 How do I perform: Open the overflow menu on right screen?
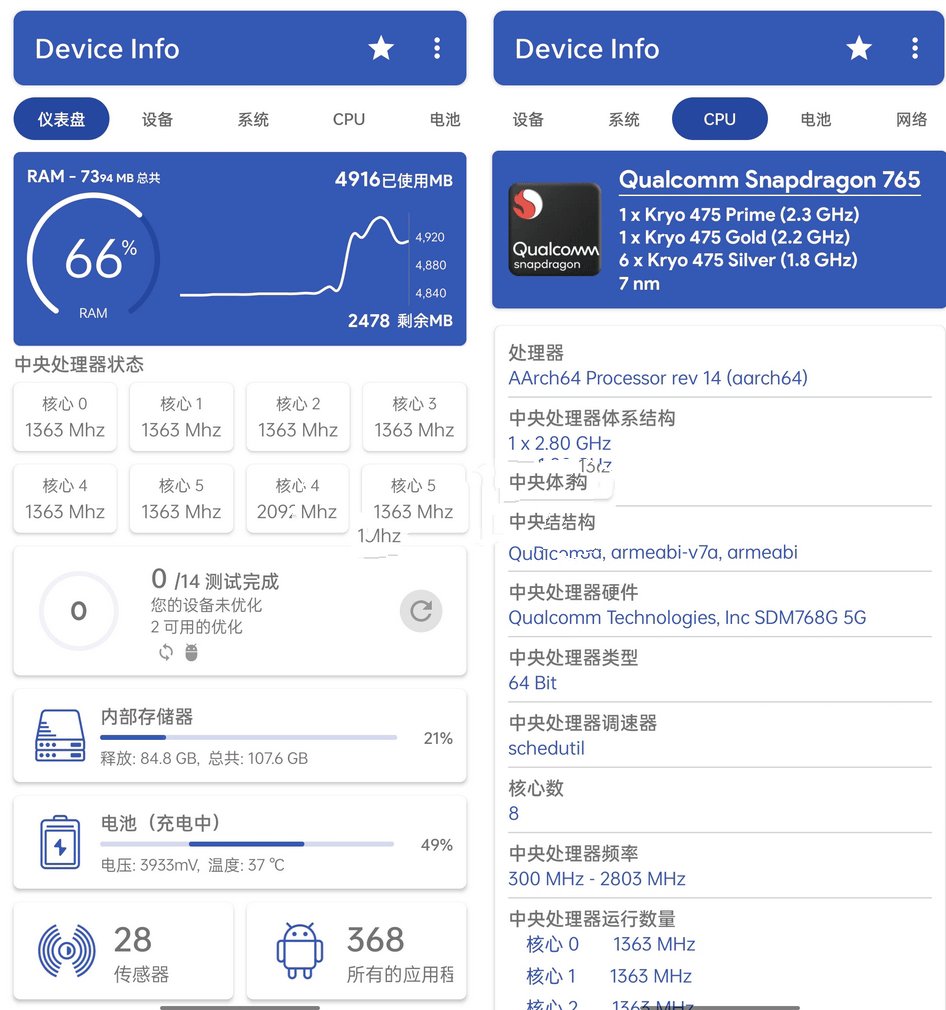[916, 47]
